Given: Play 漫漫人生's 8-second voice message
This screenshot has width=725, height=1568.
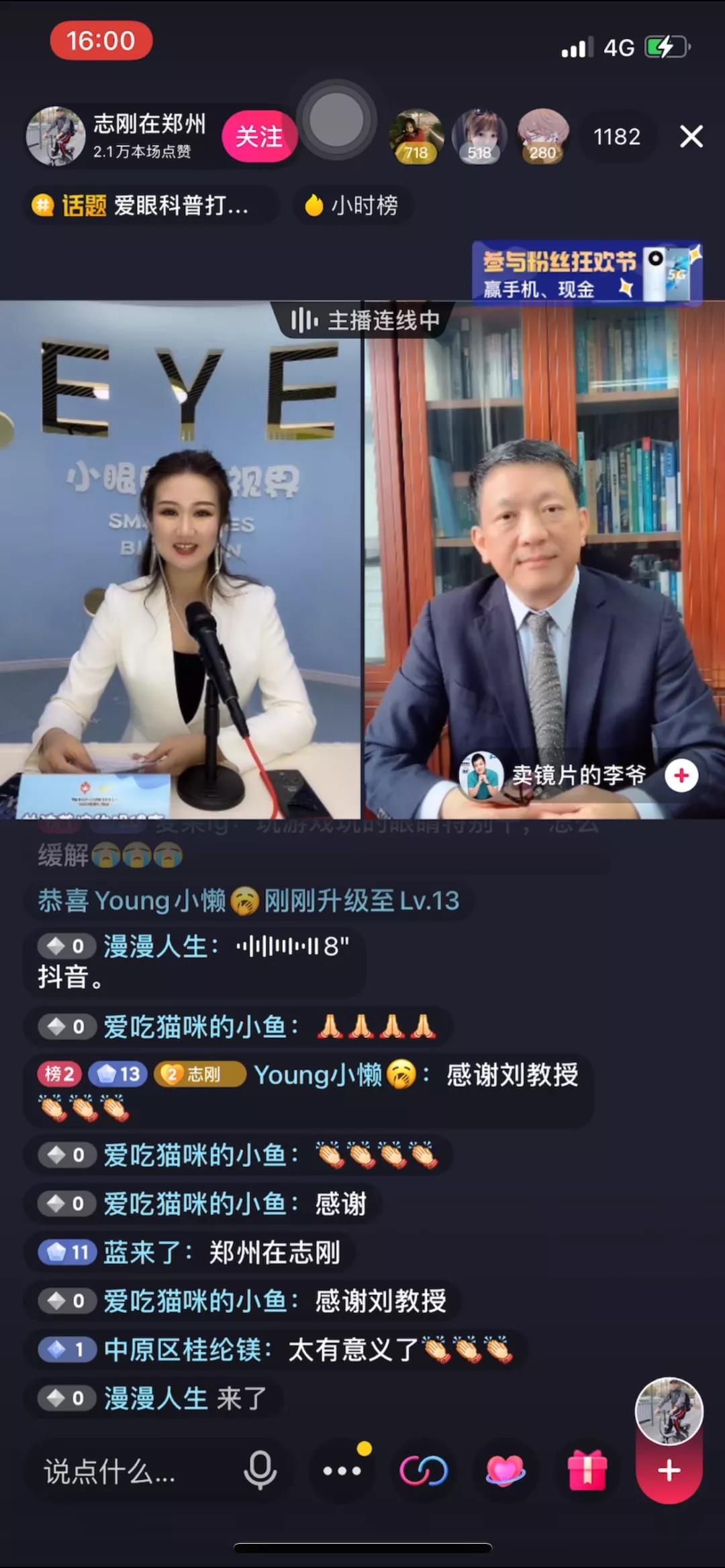Looking at the screenshot, I should (x=292, y=947).
